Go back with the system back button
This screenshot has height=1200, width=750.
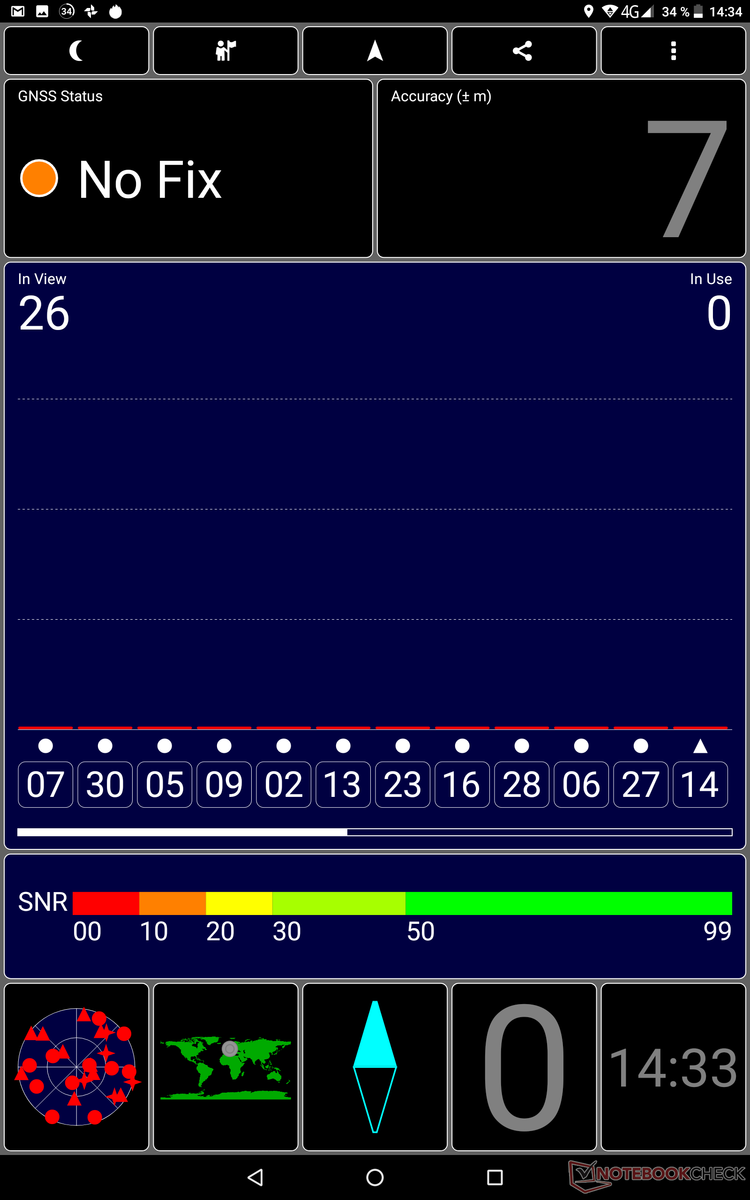pyautogui.click(x=255, y=1177)
